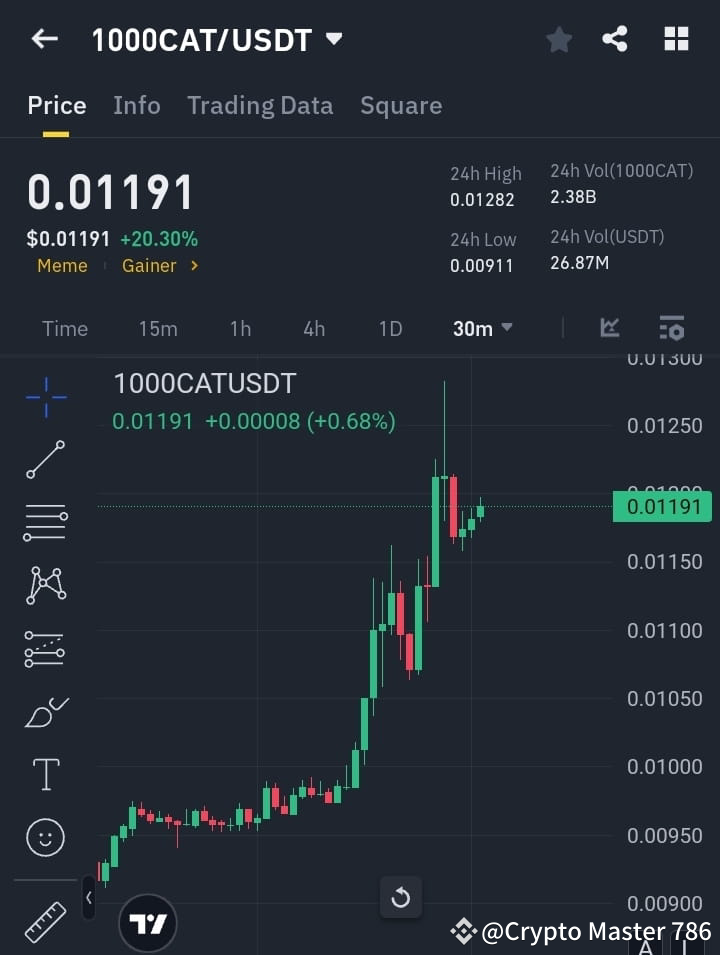Pick the brush drawing tool
The width and height of the screenshot is (720, 955).
[45, 712]
